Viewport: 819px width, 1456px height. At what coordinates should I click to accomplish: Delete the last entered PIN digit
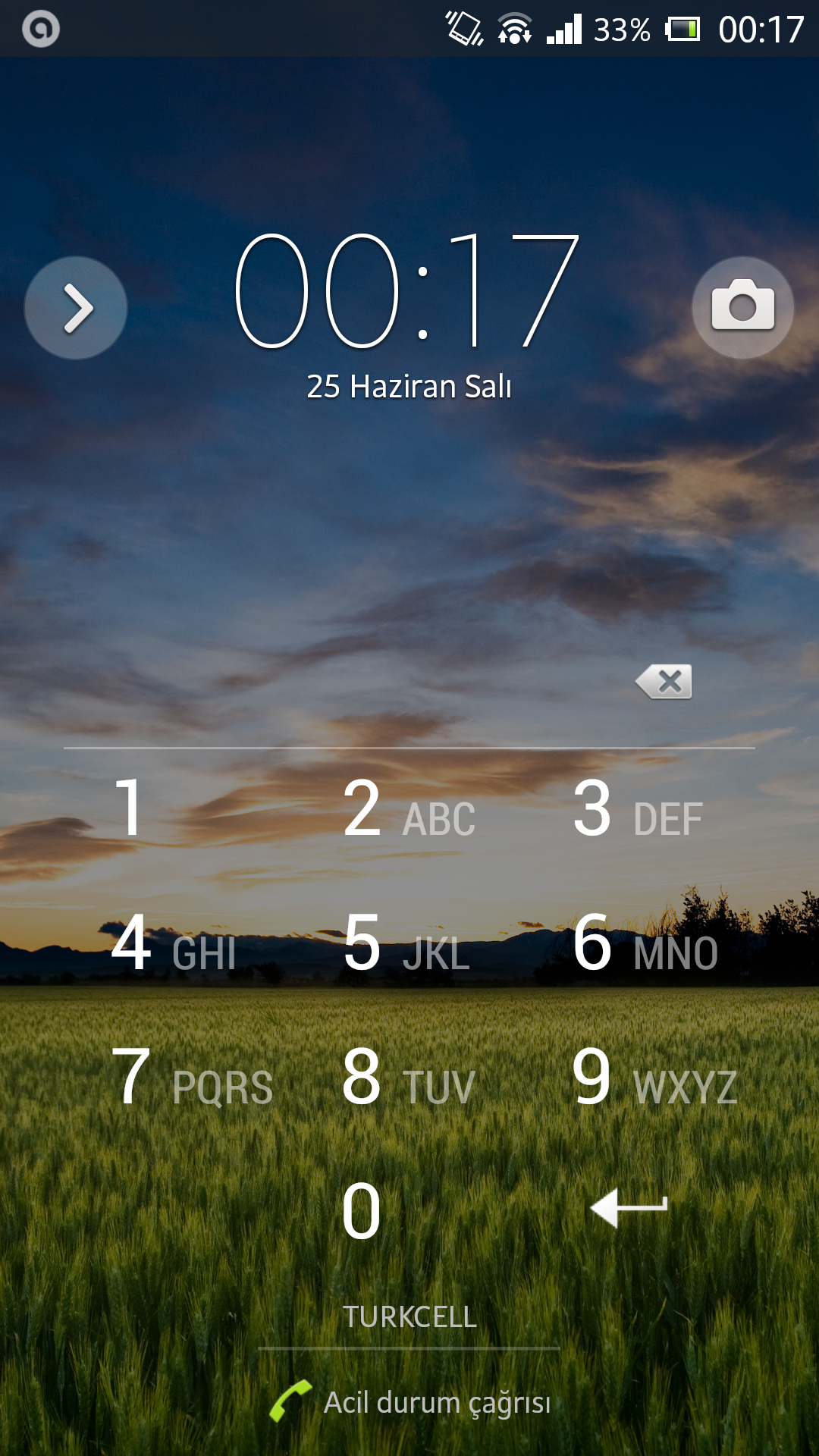coord(664,682)
